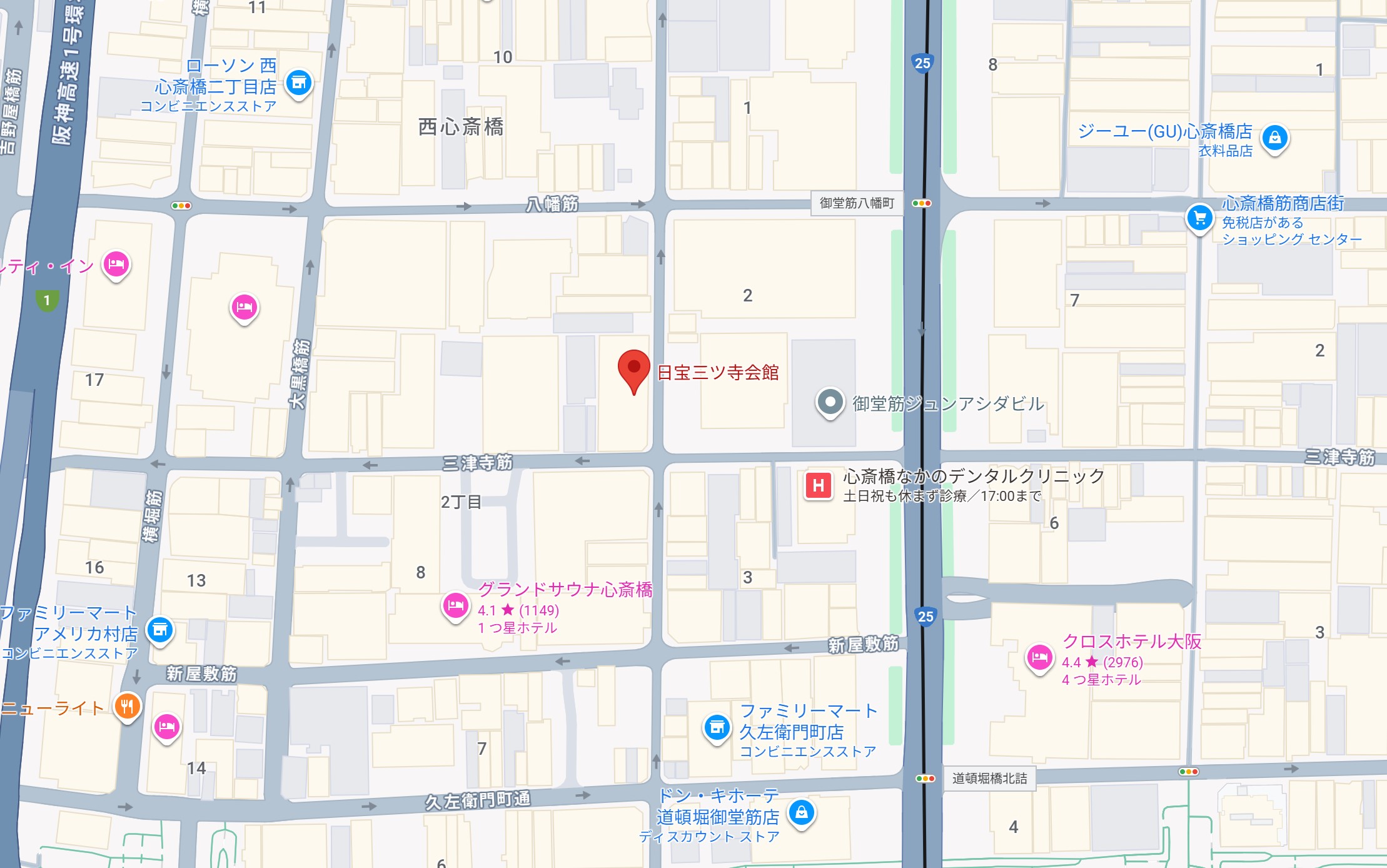Image resolution: width=1387 pixels, height=868 pixels.
Task: Open the 心斎橋筋商店街 shopping center marker
Action: click(1199, 218)
